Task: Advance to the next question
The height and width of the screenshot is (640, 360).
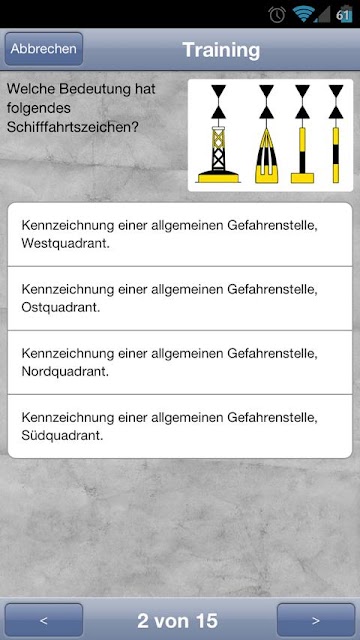Action: pos(316,620)
